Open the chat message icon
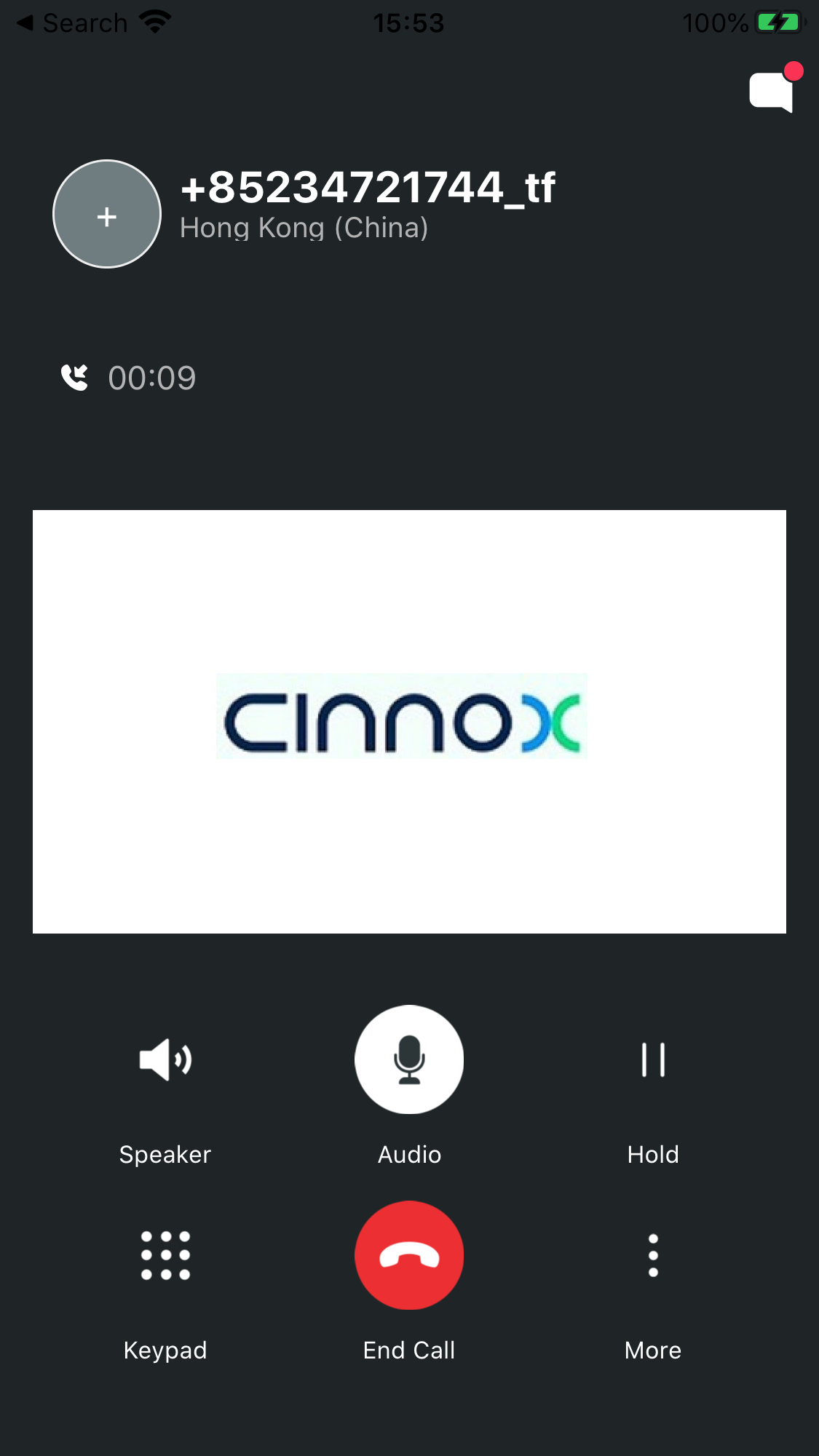Image resolution: width=819 pixels, height=1456 pixels. tap(772, 92)
